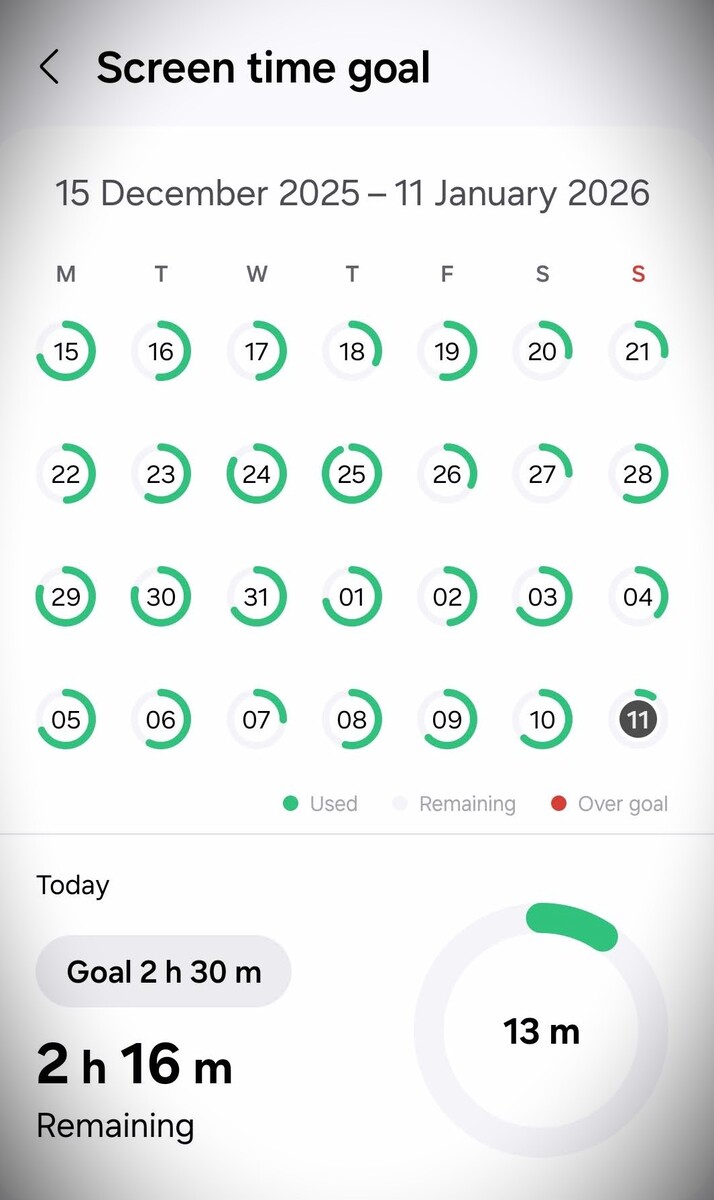Image resolution: width=714 pixels, height=1200 pixels.
Task: Select day 04 in the calendar
Action: [x=637, y=597]
